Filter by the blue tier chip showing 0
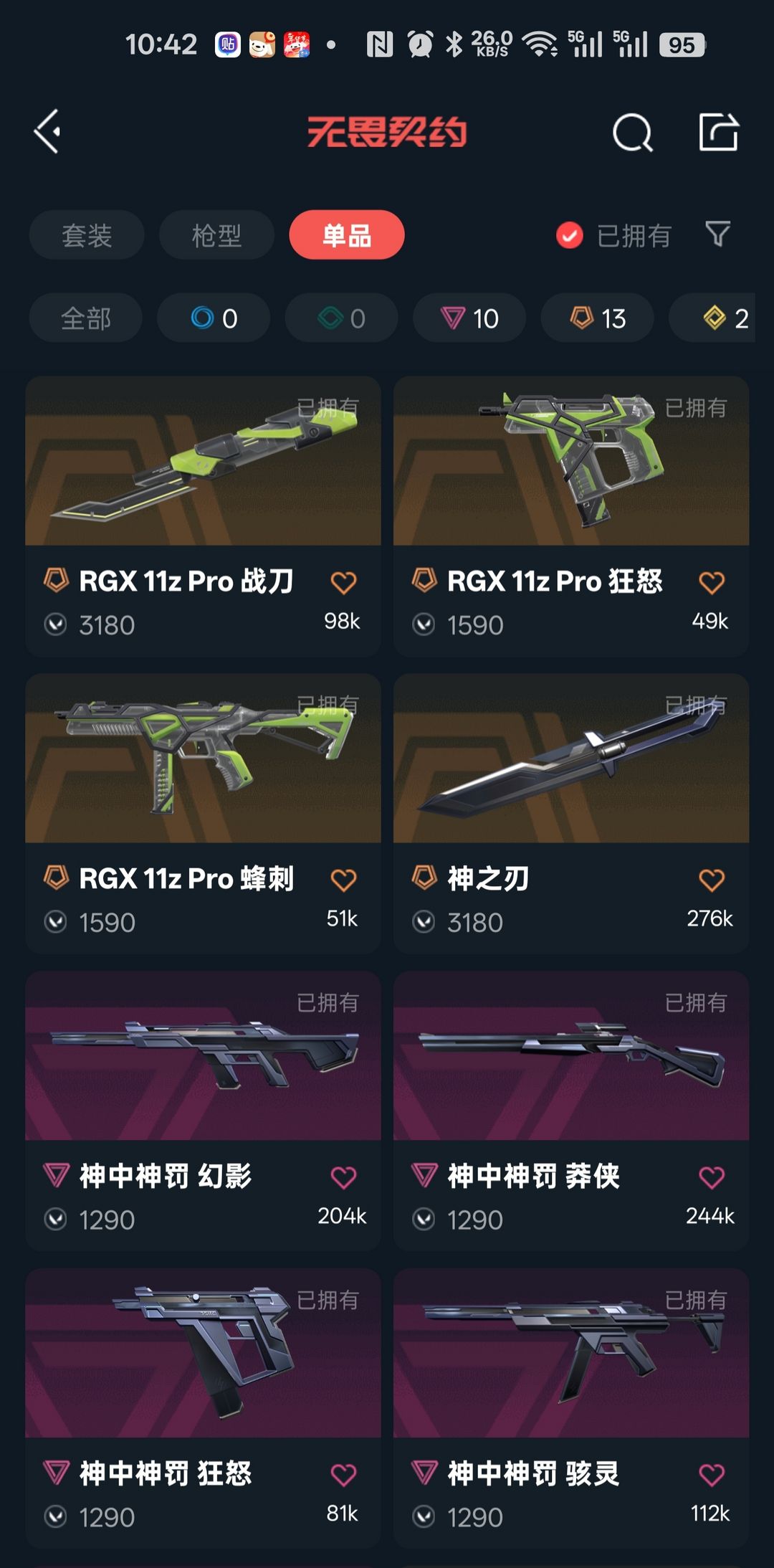 214,318
